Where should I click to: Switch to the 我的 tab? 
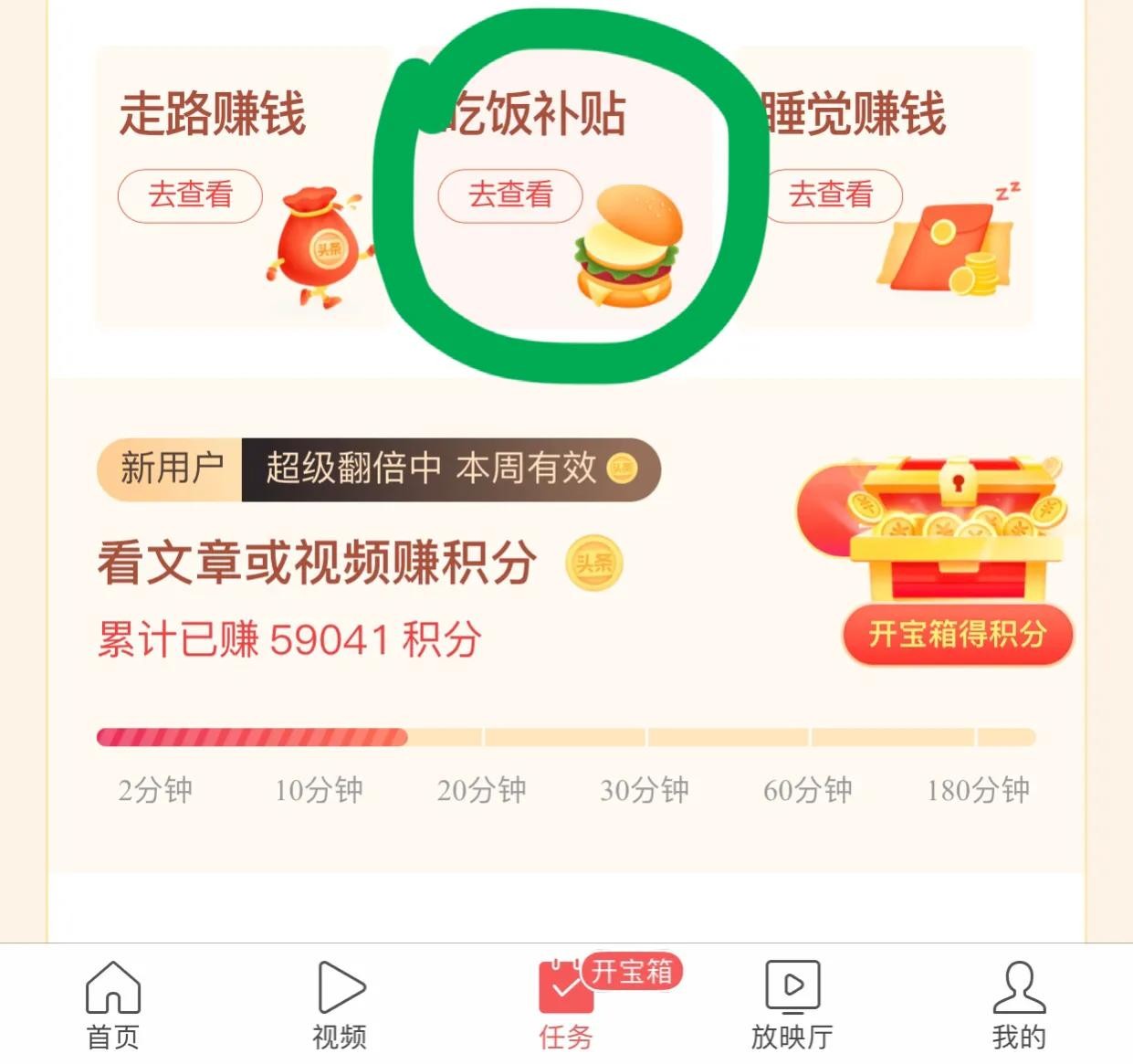[x=1019, y=1005]
